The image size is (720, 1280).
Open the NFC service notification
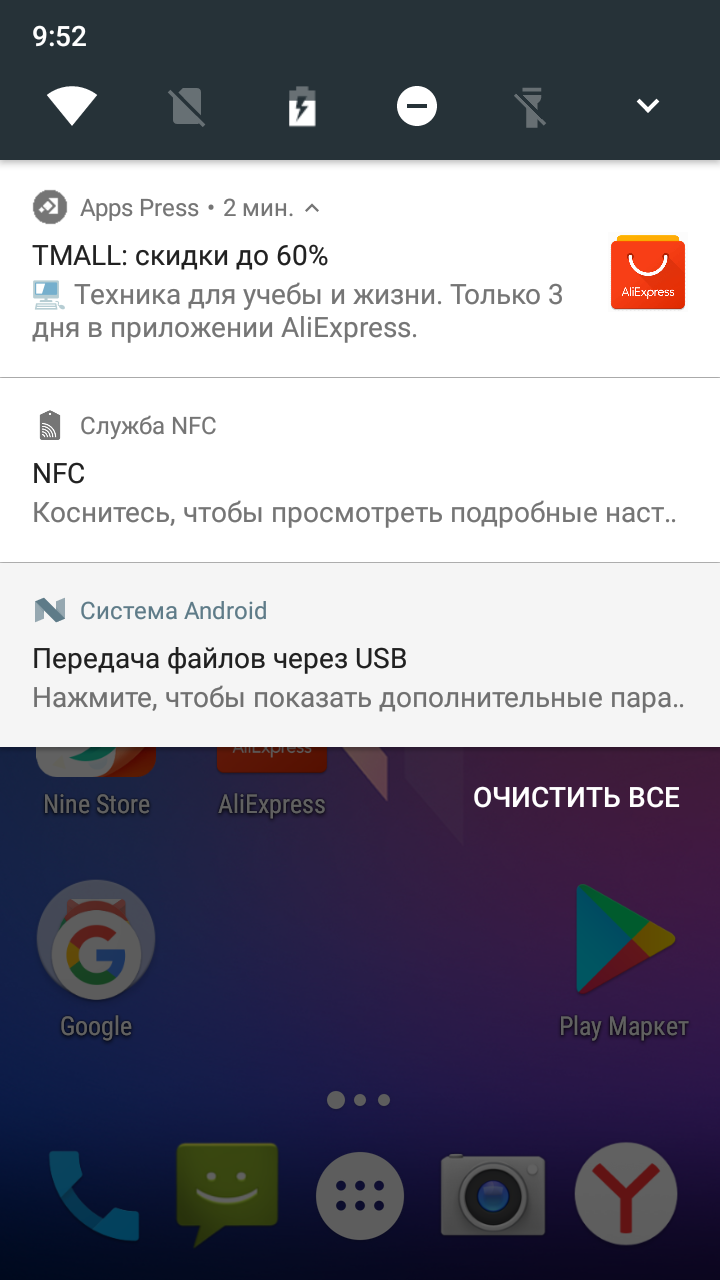coord(360,470)
